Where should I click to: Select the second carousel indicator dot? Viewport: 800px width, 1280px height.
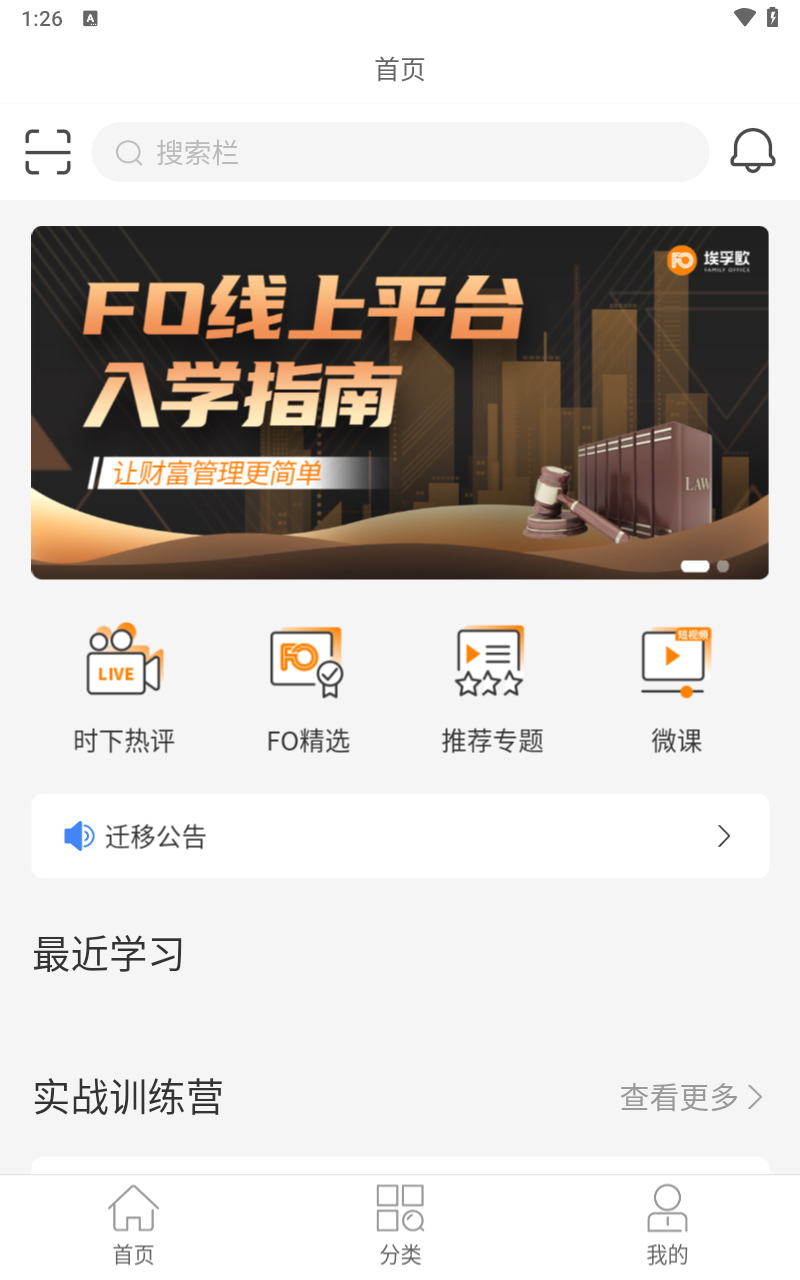click(722, 566)
